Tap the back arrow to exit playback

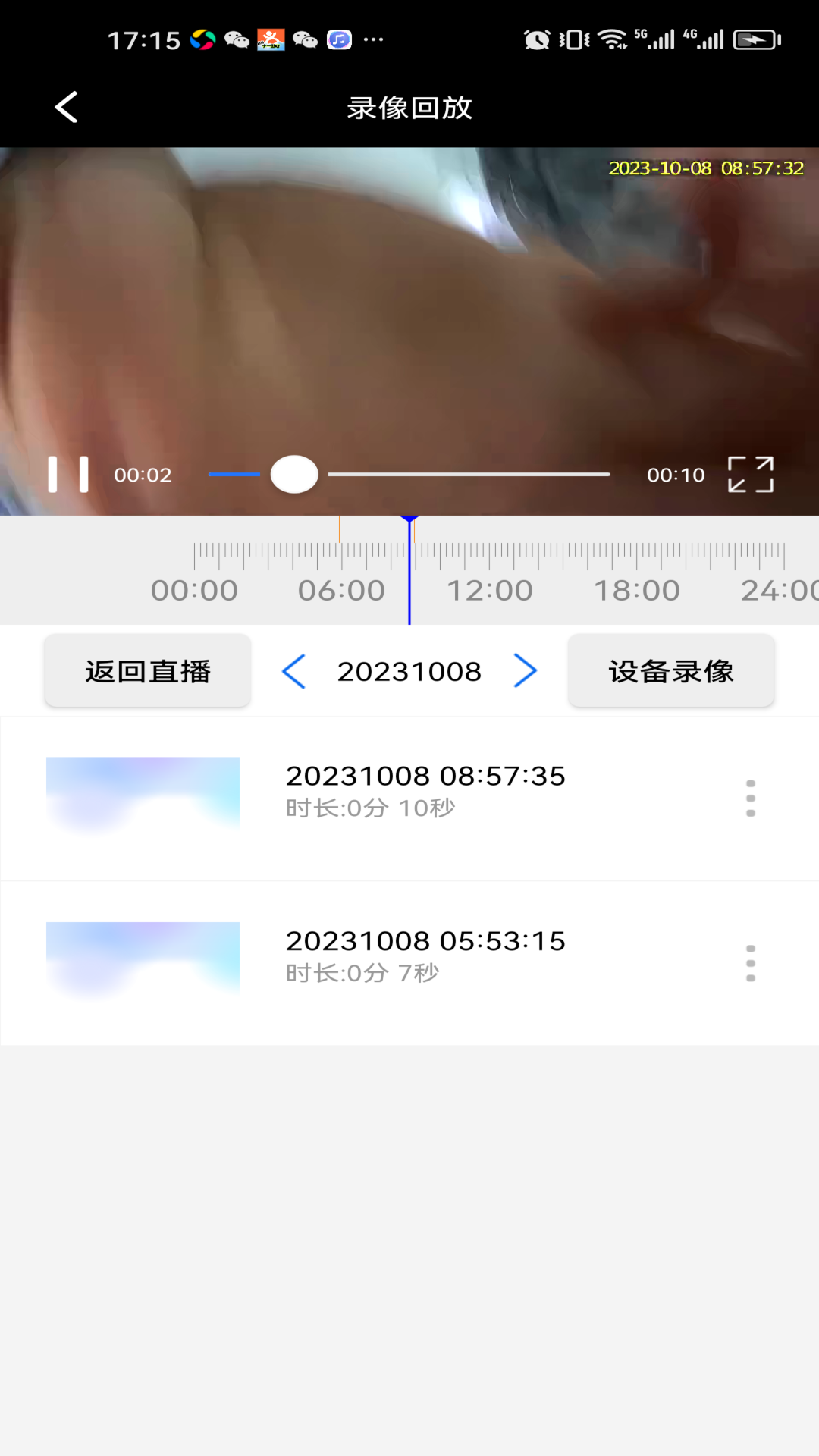tap(66, 106)
